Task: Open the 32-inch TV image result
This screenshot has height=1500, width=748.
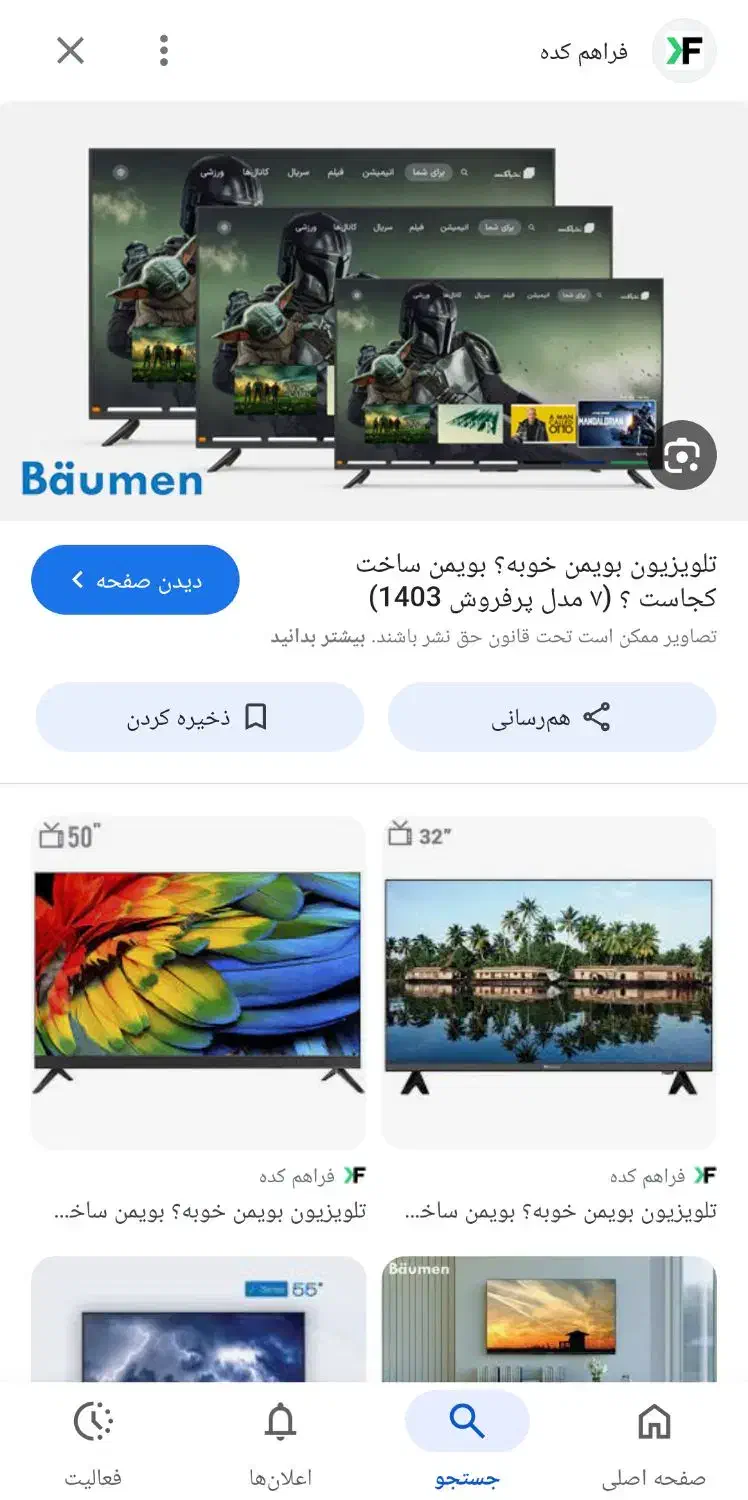Action: (x=549, y=982)
